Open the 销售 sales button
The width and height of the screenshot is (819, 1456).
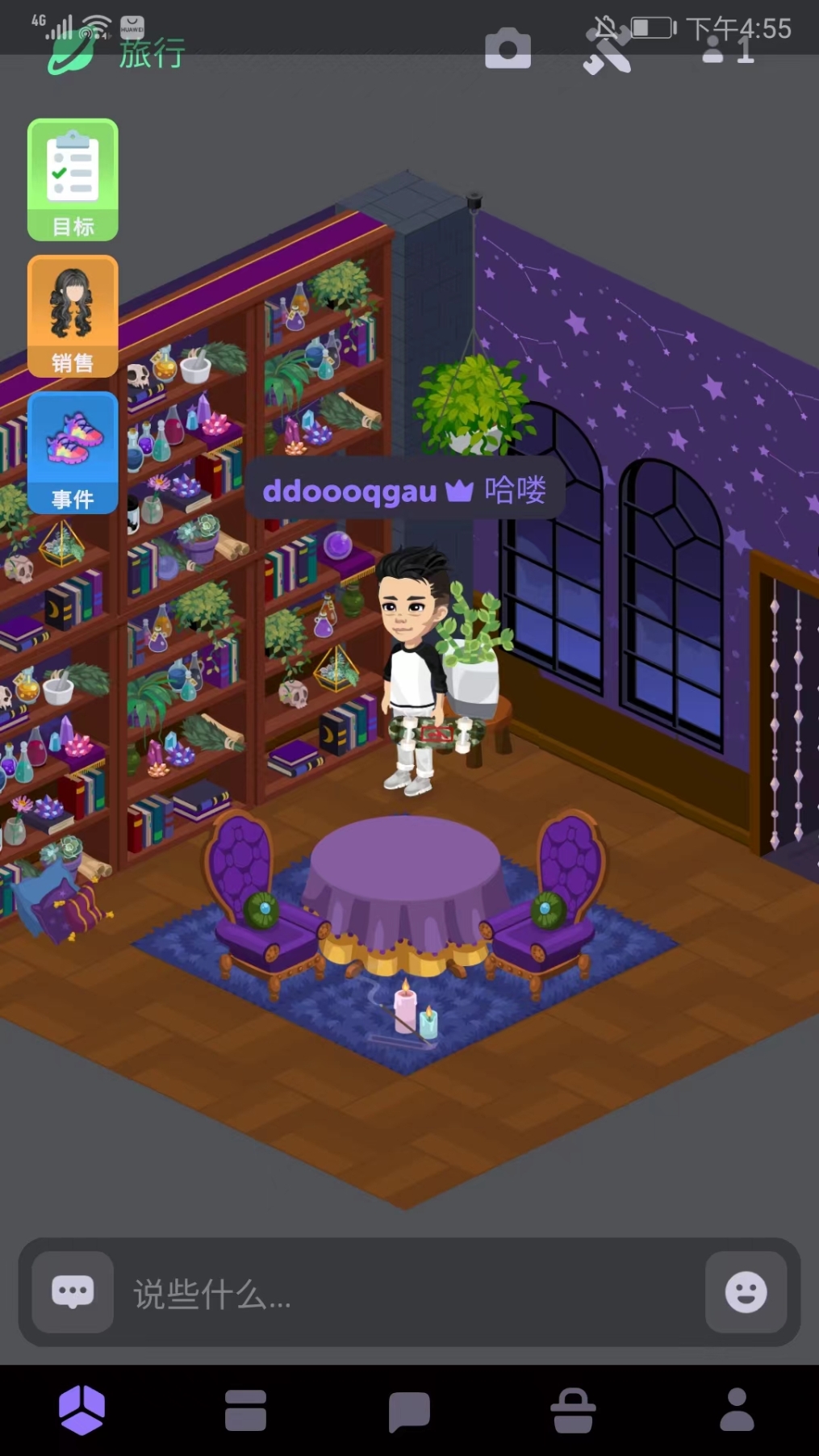(x=73, y=316)
